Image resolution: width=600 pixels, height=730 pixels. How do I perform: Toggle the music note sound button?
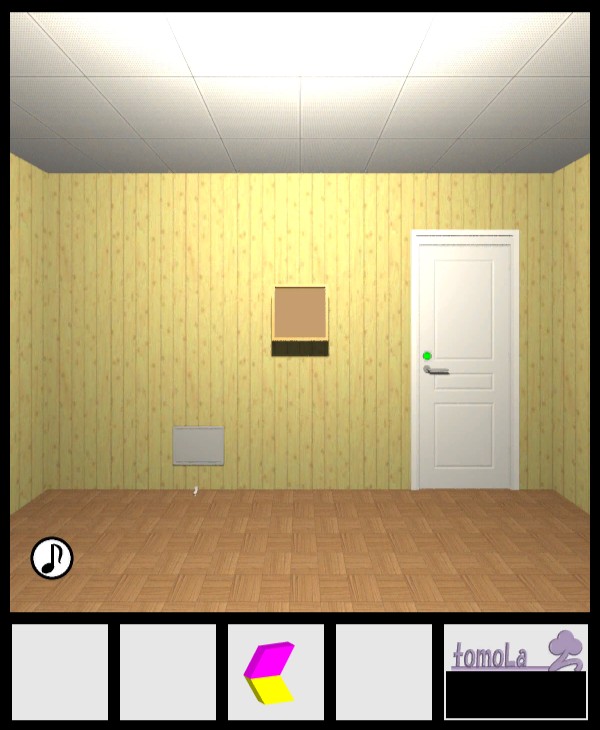52,558
